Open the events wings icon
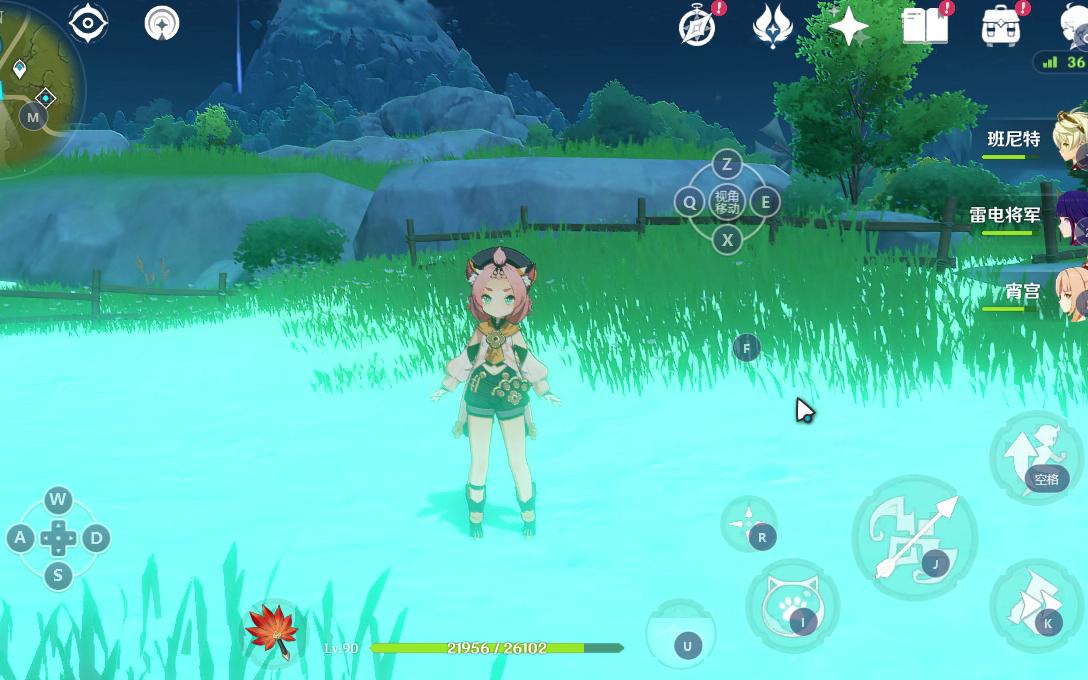Screen dimensions: 1088x680 (773, 26)
